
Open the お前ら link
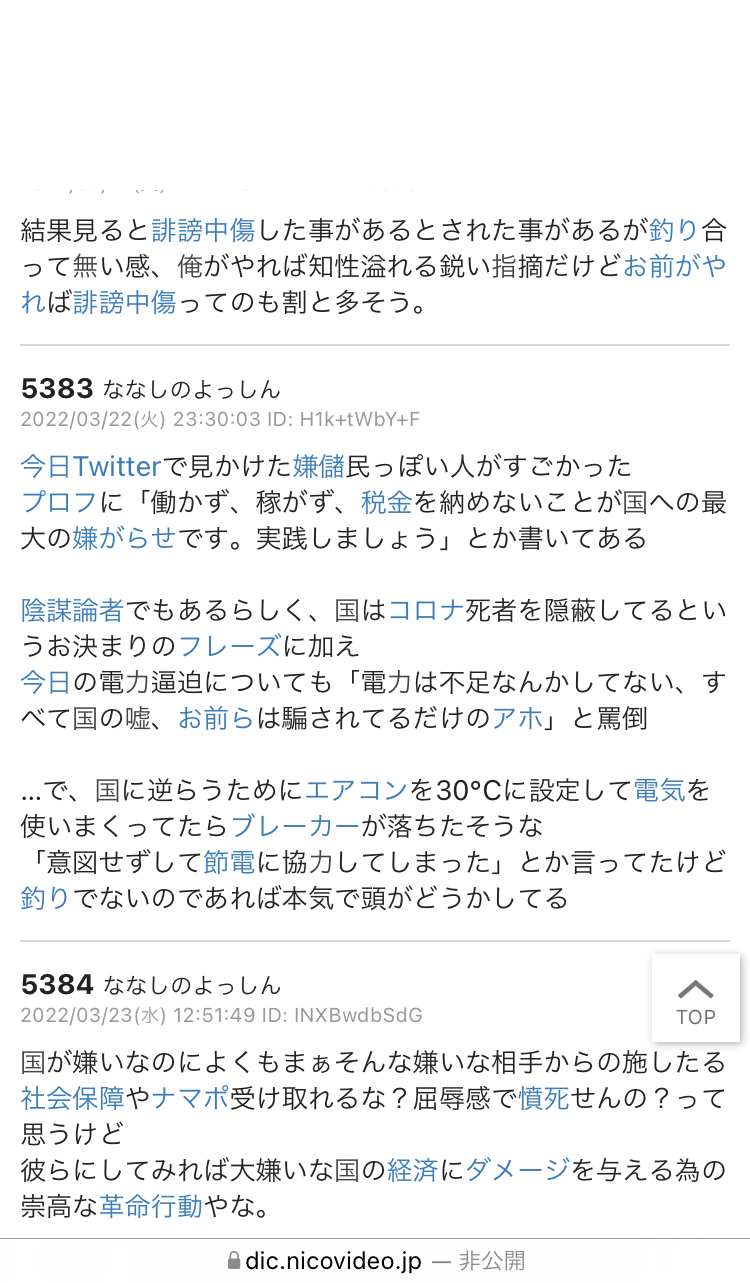(x=216, y=718)
